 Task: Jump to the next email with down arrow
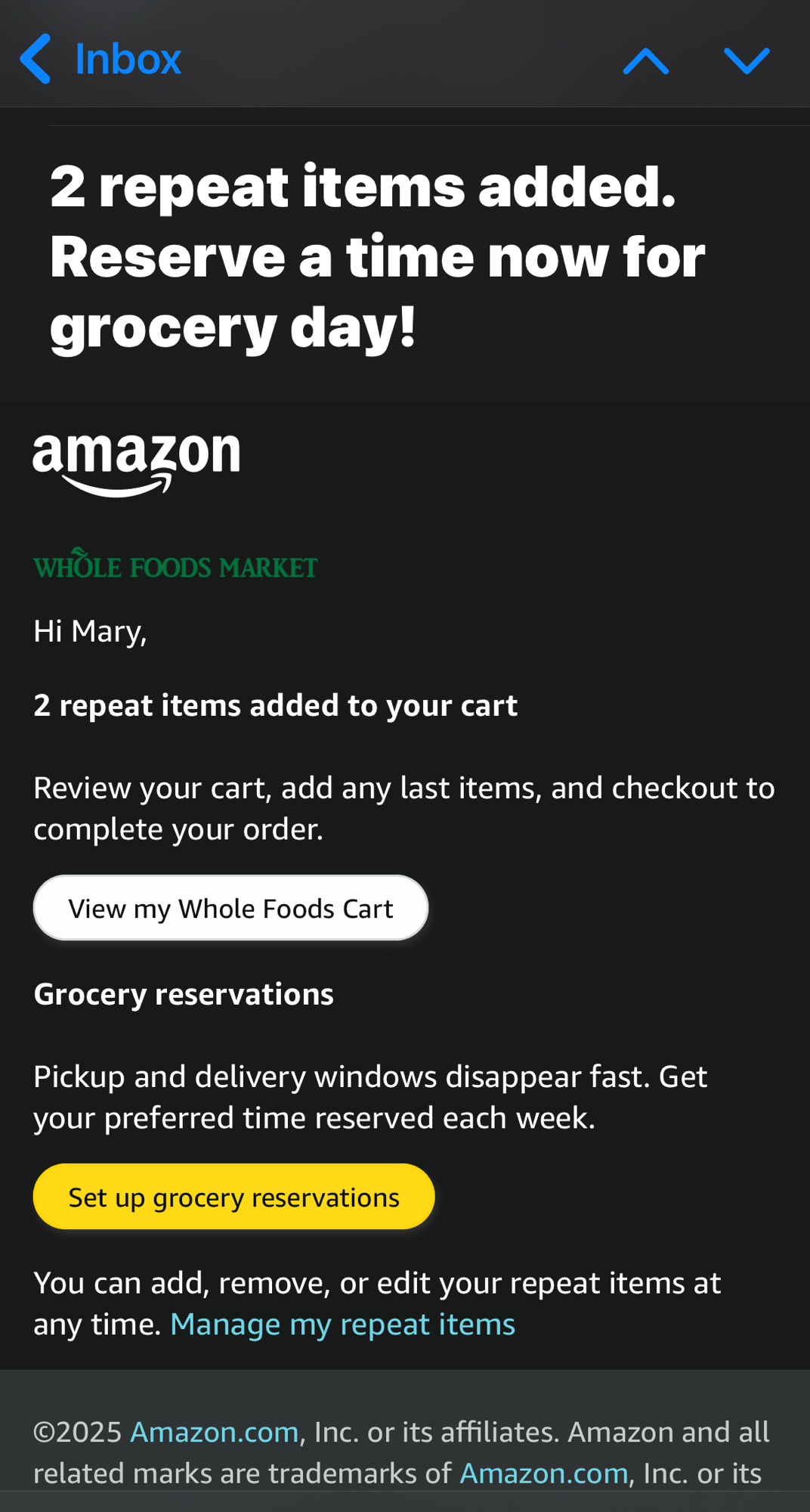coord(747,60)
